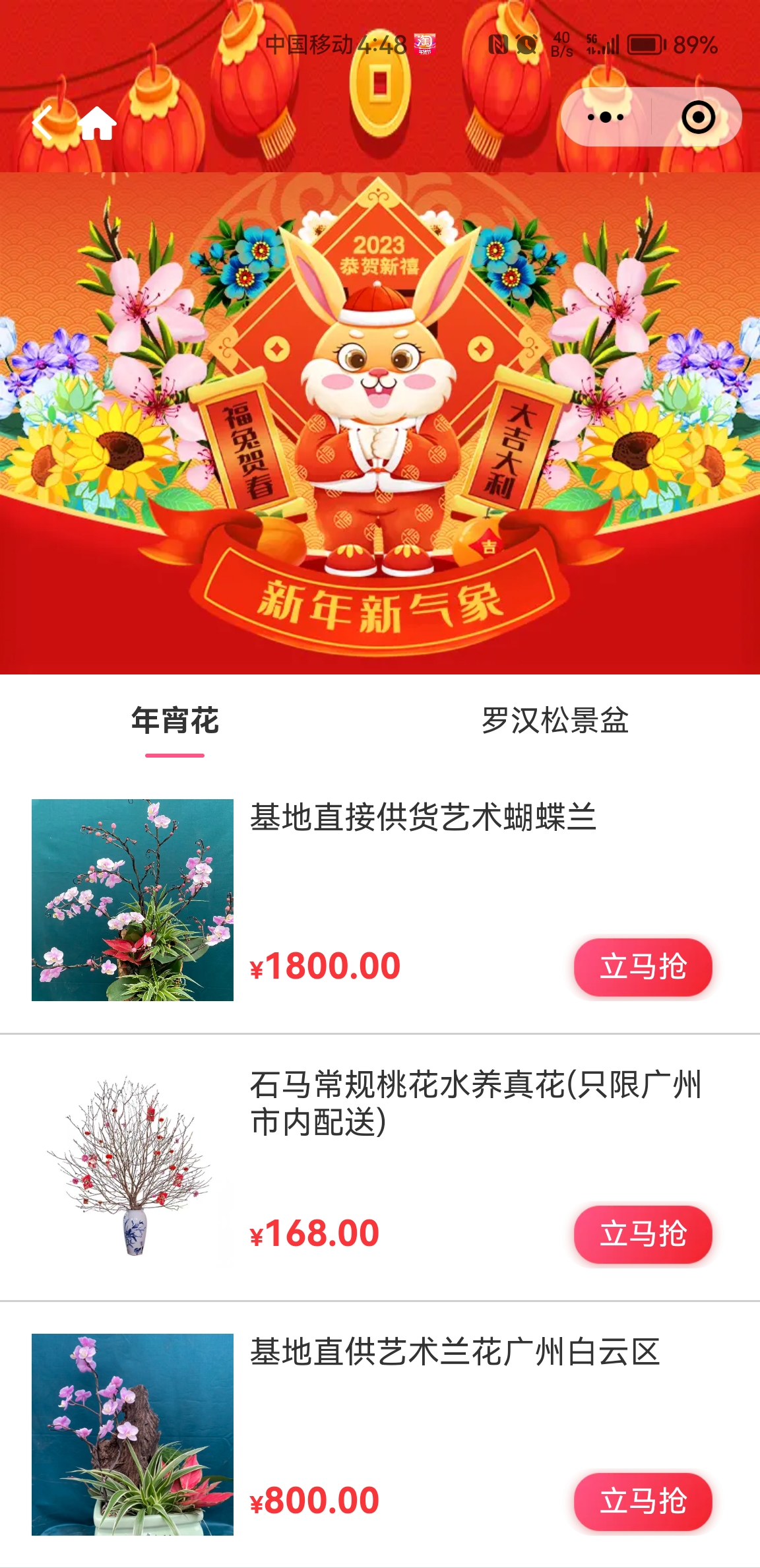
Task: Open the mini program more options menu
Action: [x=606, y=117]
